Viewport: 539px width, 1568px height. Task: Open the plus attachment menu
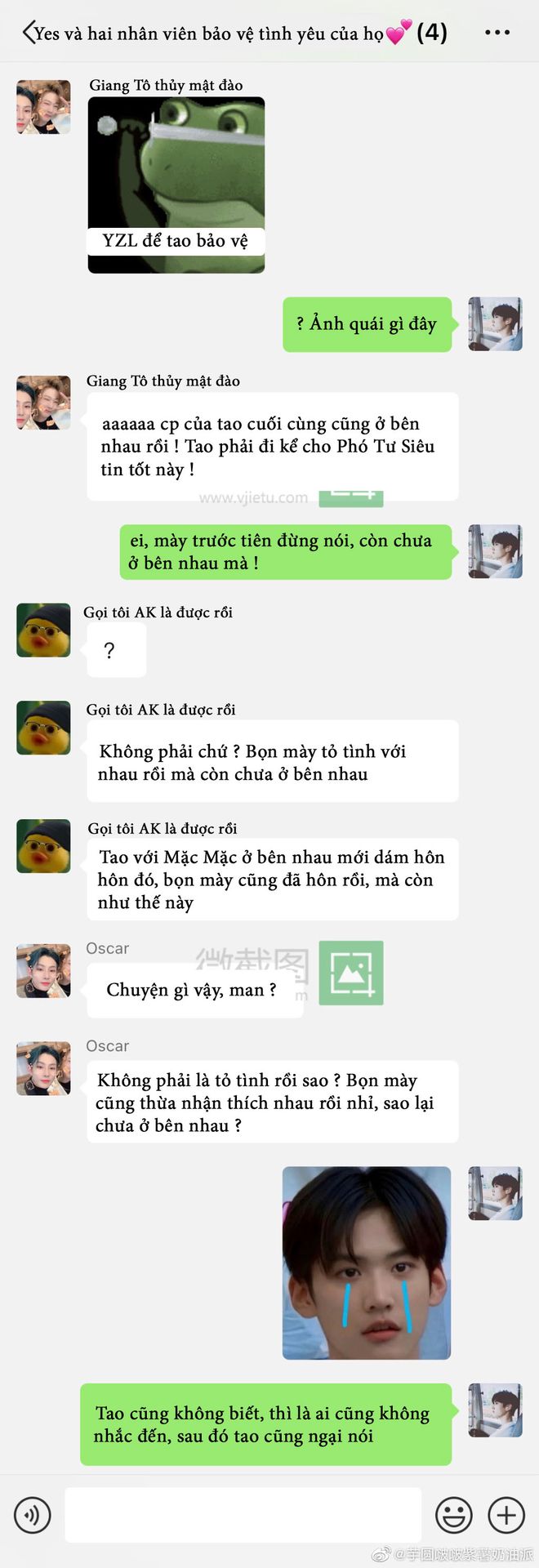[x=506, y=1516]
